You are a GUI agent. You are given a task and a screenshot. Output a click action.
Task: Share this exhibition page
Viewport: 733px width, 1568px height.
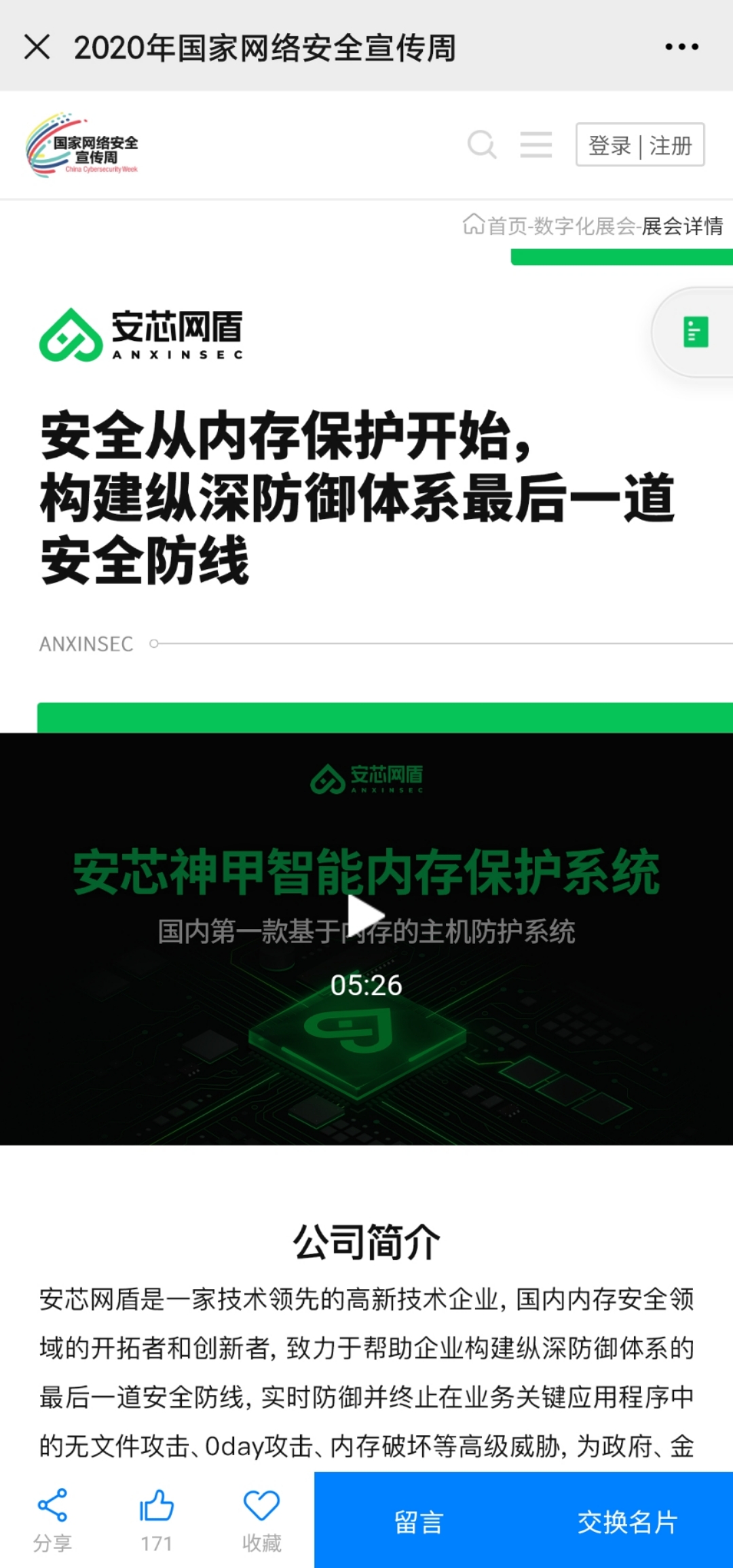52,1519
